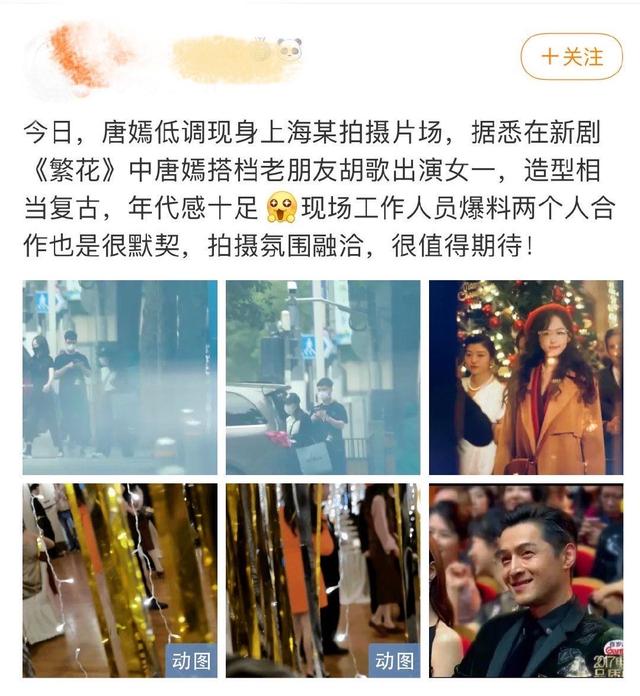640x696 pixels.
Task: Play the first 动图 with gold tinsel
Action: pos(119,580)
